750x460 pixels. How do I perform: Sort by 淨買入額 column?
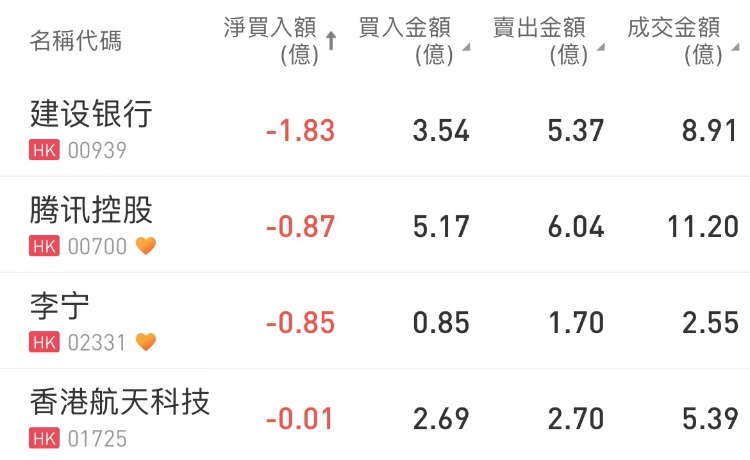click(278, 40)
